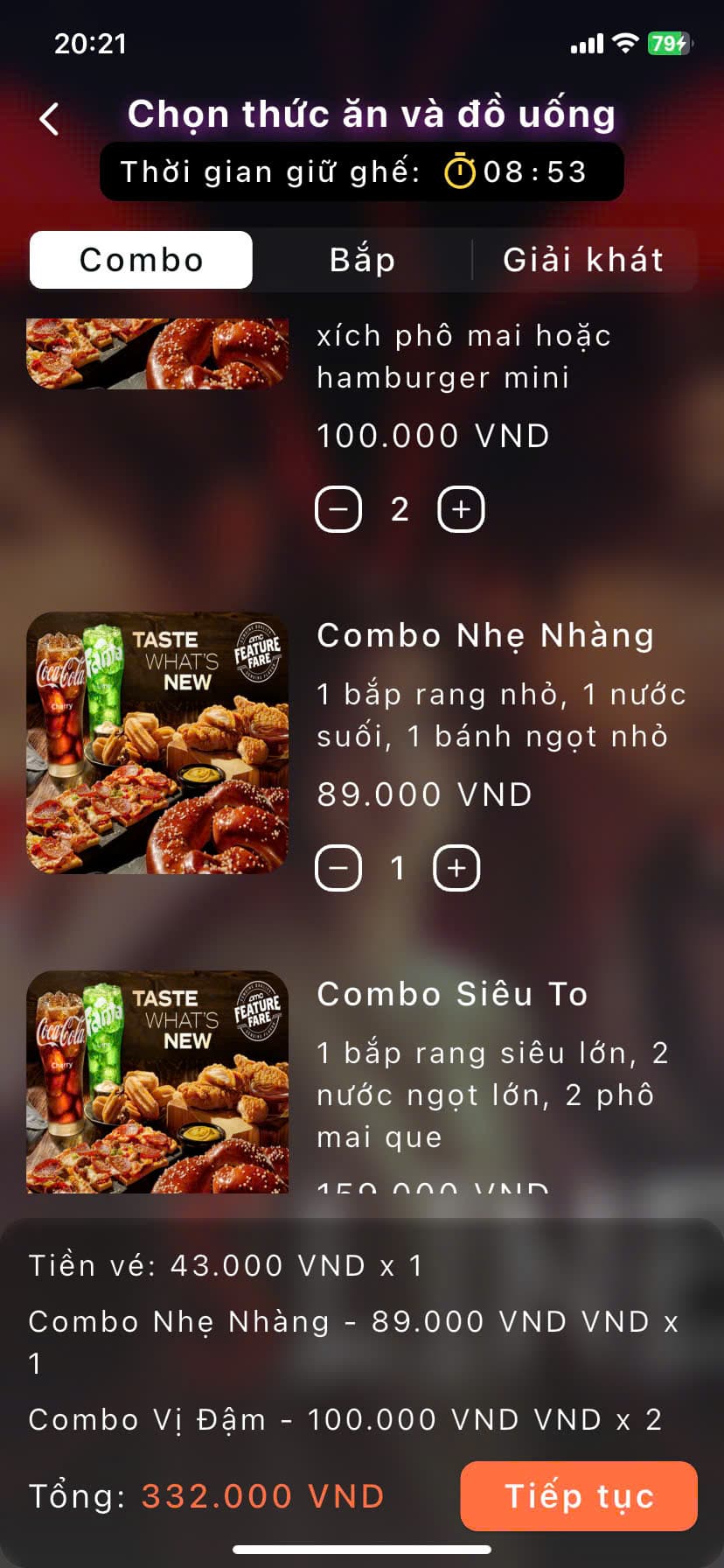This screenshot has width=724, height=1568.
Task: Tap the total 332.000 VND amount
Action: tap(261, 1496)
